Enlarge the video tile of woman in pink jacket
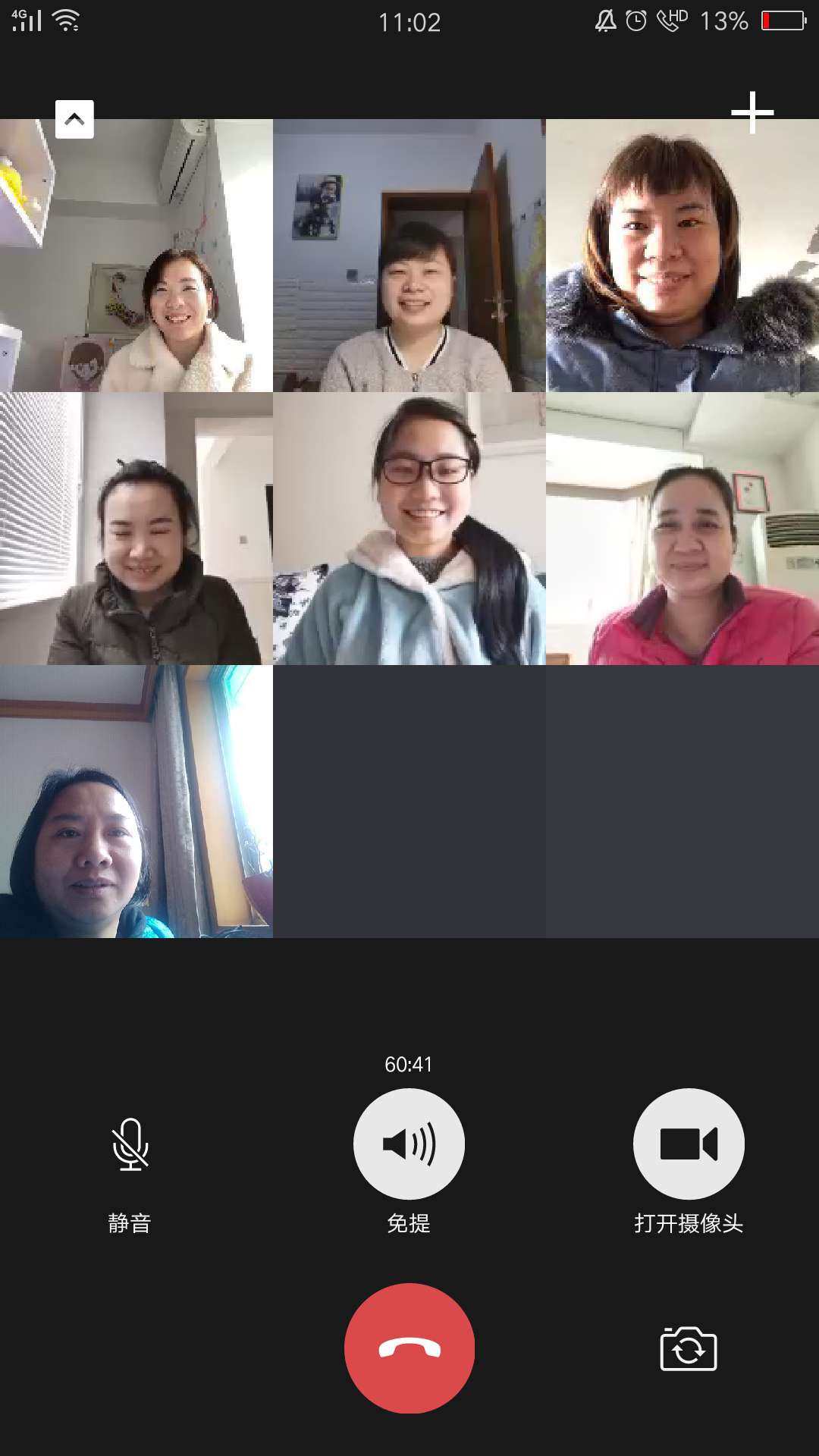Screen dimensions: 819x1456 682,529
